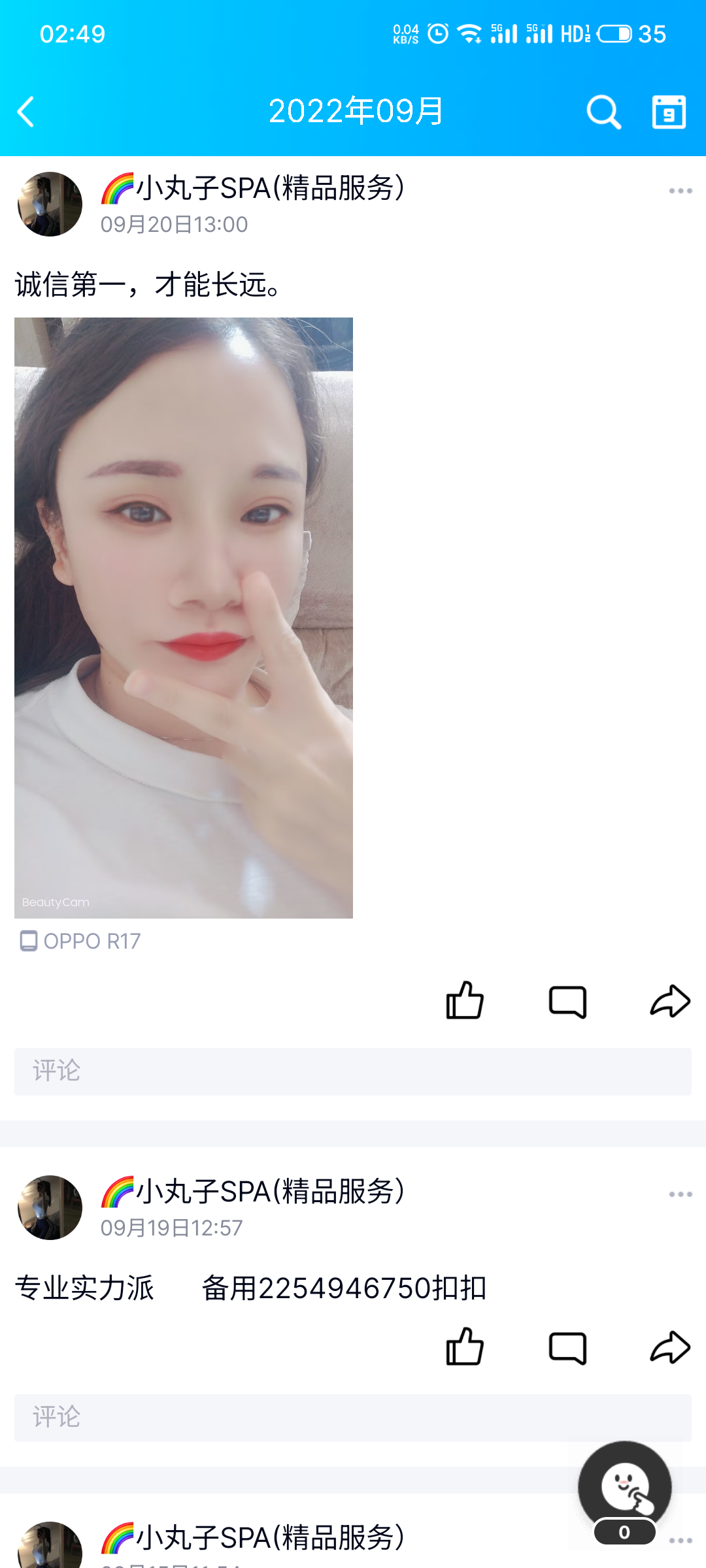Viewport: 706px width, 1568px height.
Task: Like the 09月20日13:00 post
Action: pyautogui.click(x=465, y=1001)
